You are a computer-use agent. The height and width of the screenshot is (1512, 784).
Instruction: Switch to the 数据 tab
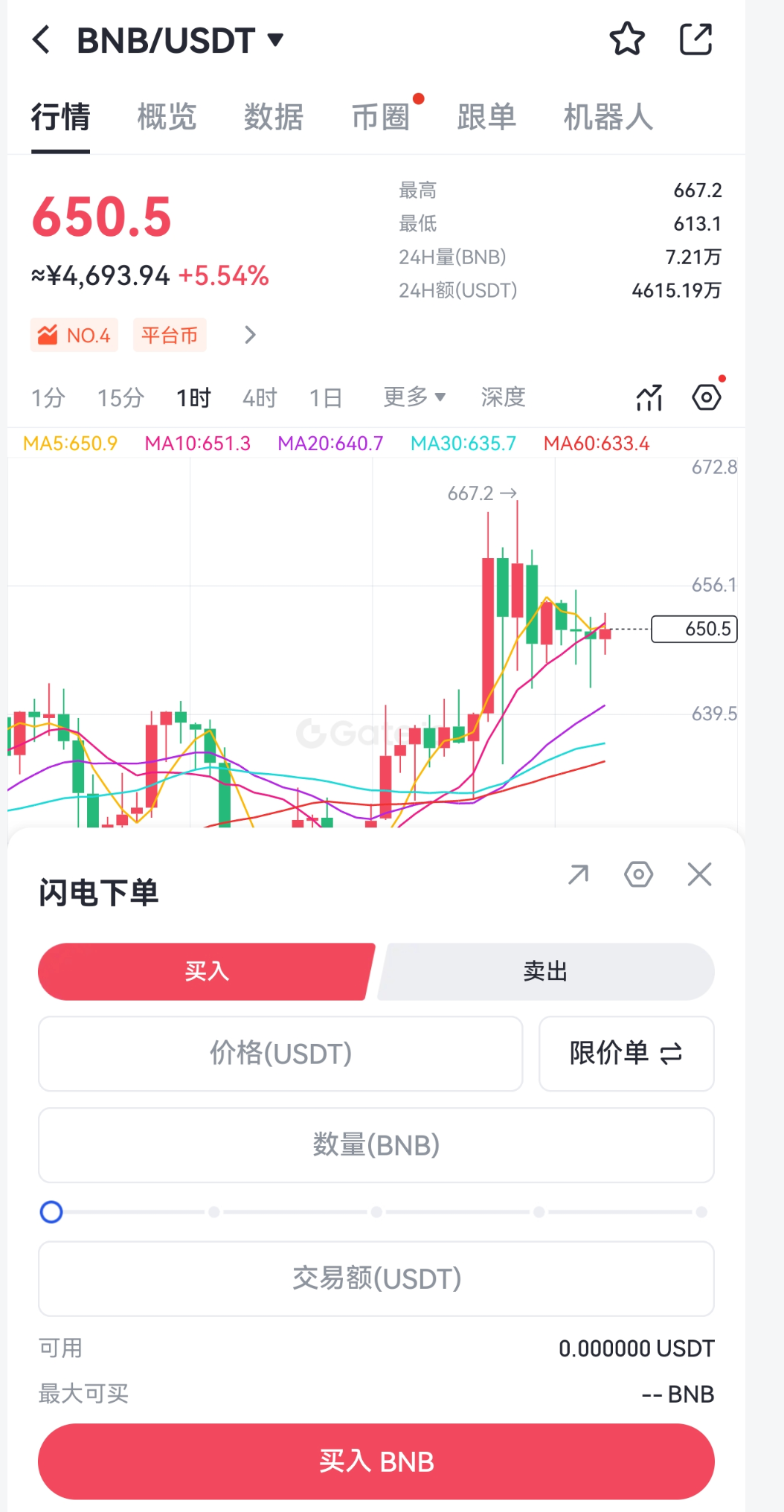(273, 118)
